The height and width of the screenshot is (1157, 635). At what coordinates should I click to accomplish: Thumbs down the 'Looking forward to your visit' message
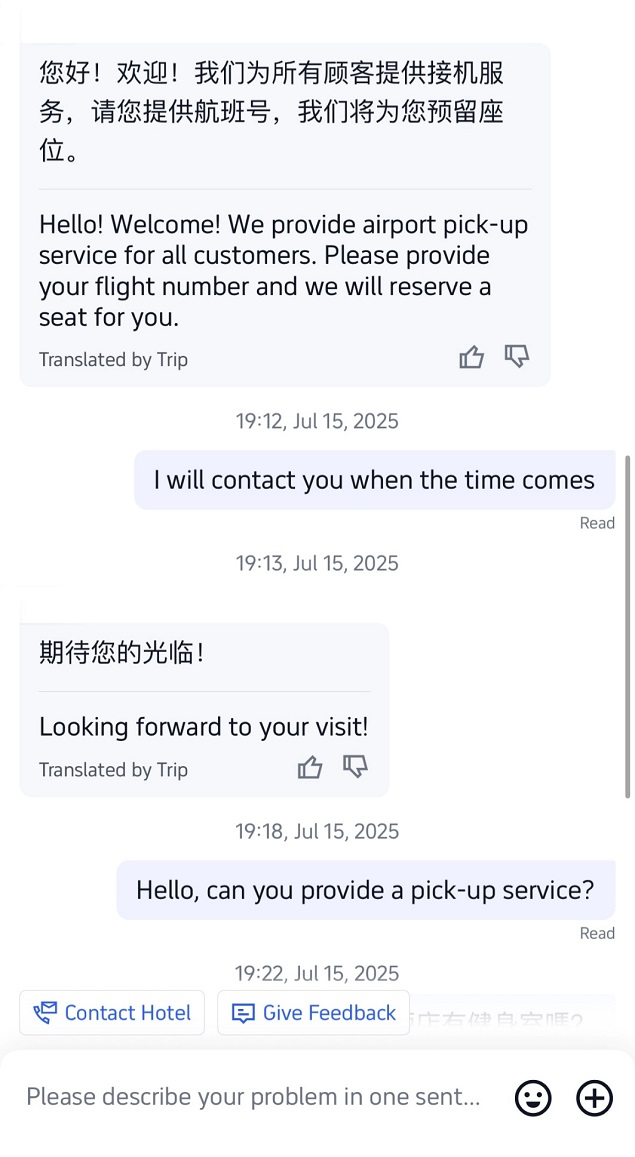pos(355,766)
